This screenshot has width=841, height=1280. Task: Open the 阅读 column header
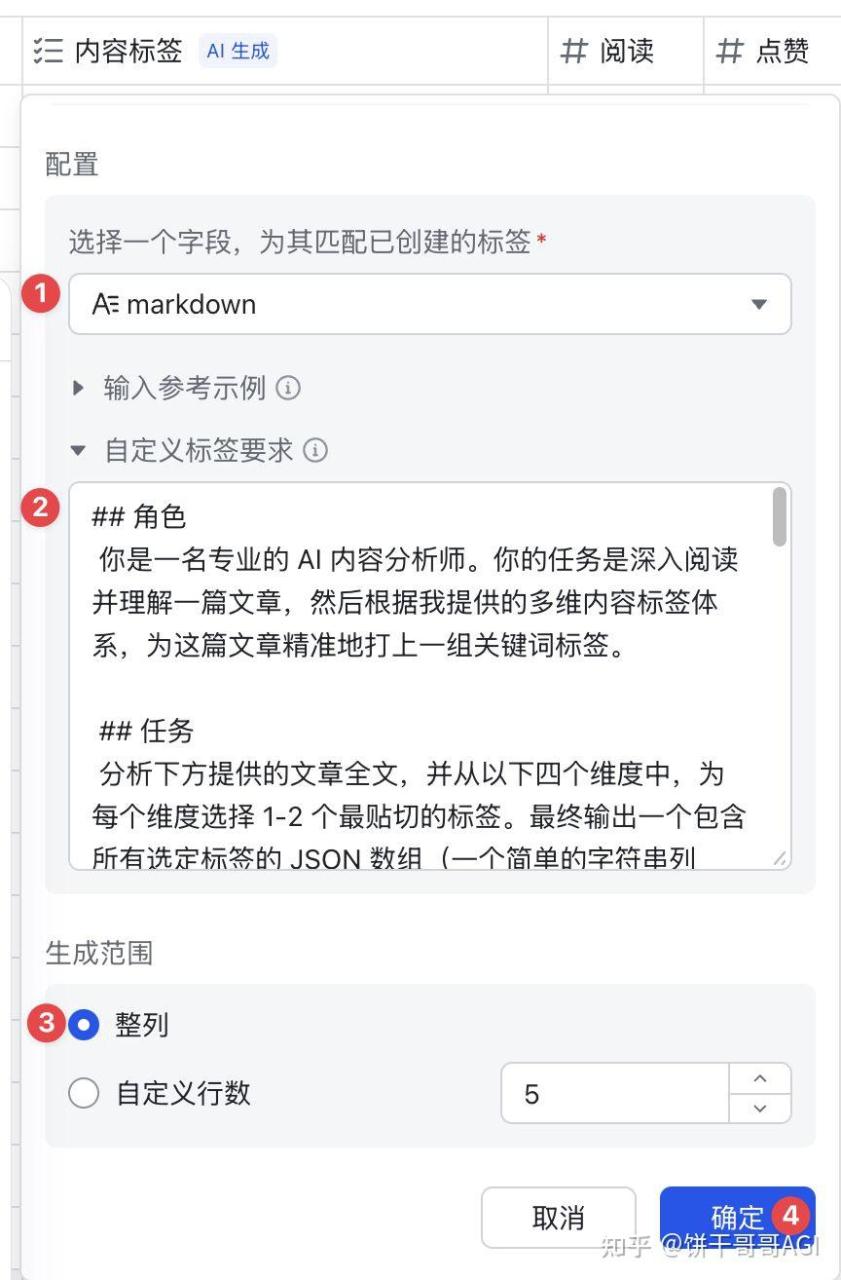(626, 51)
